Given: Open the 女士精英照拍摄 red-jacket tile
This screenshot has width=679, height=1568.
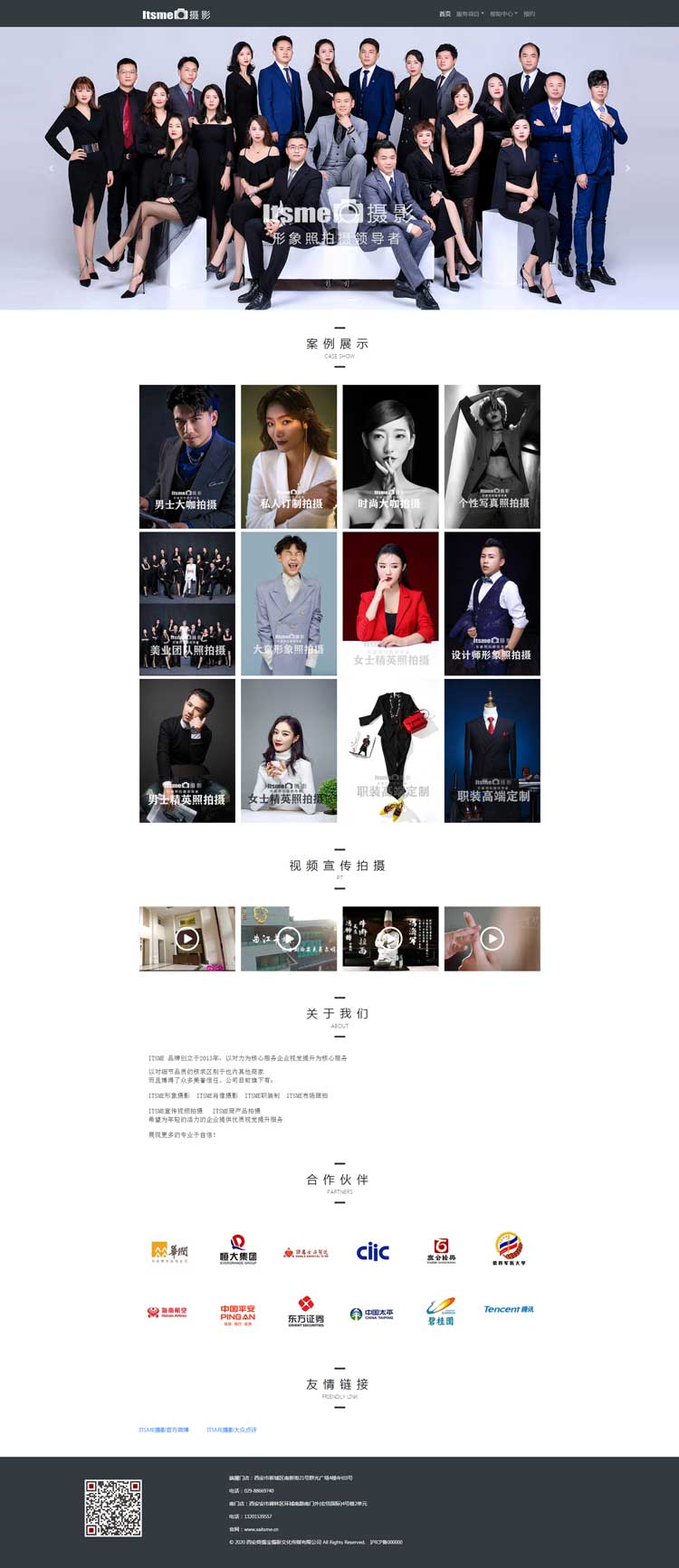Looking at the screenshot, I should pos(390,603).
